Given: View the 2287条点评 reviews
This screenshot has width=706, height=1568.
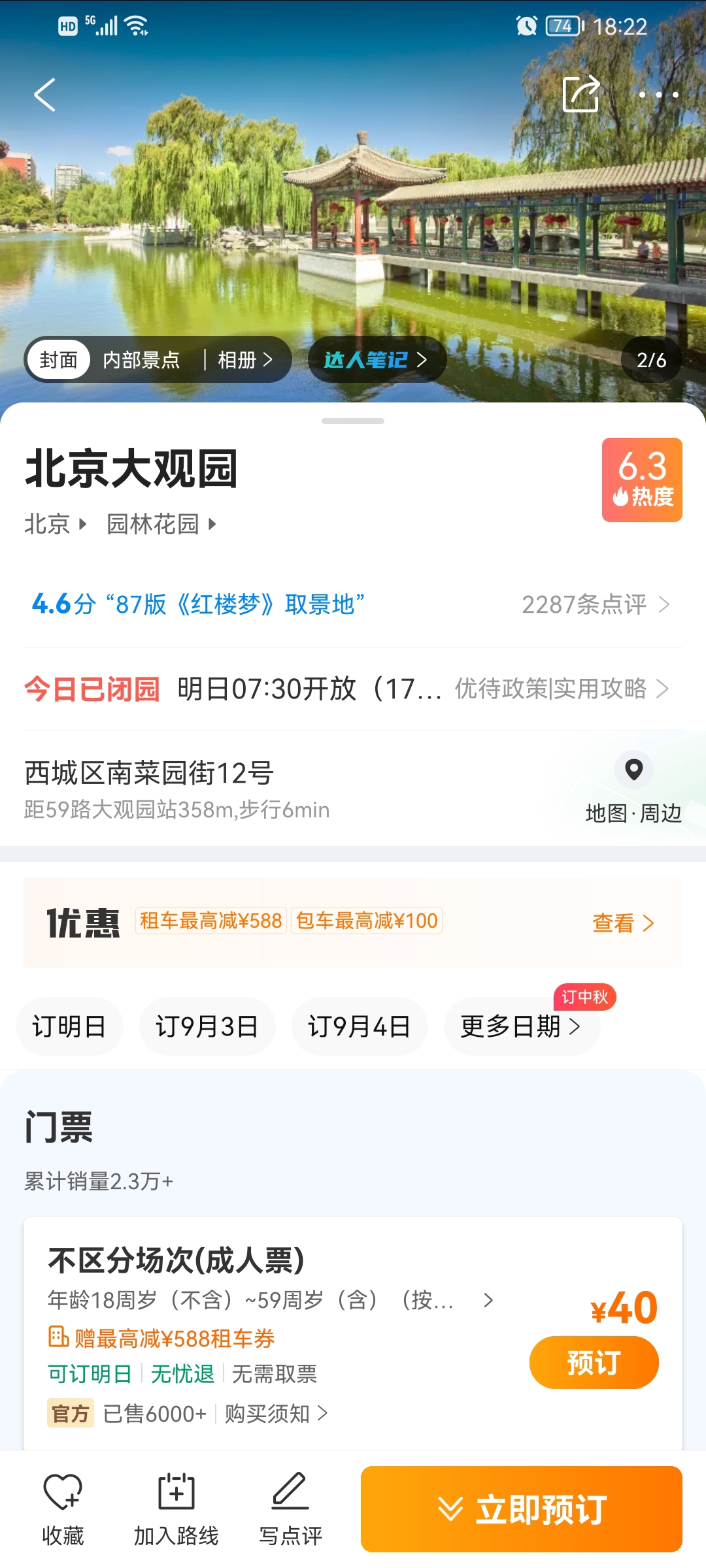Looking at the screenshot, I should [596, 604].
